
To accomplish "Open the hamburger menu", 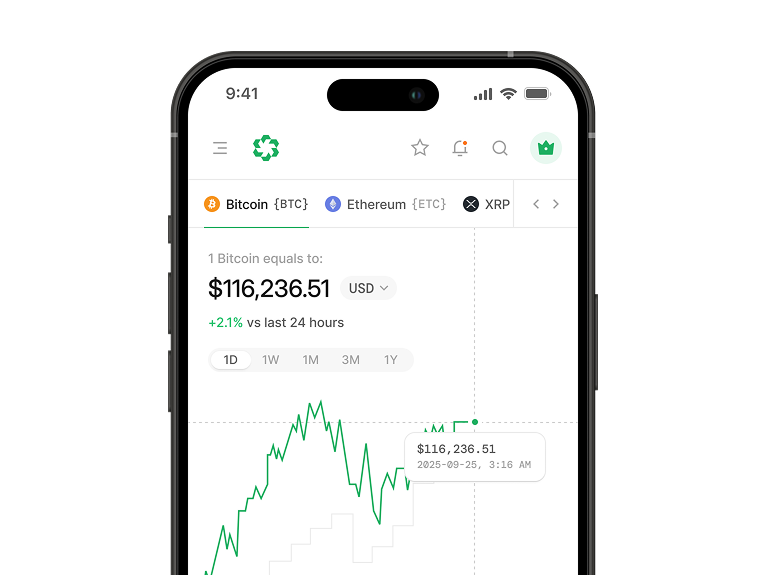I will click(x=220, y=148).
